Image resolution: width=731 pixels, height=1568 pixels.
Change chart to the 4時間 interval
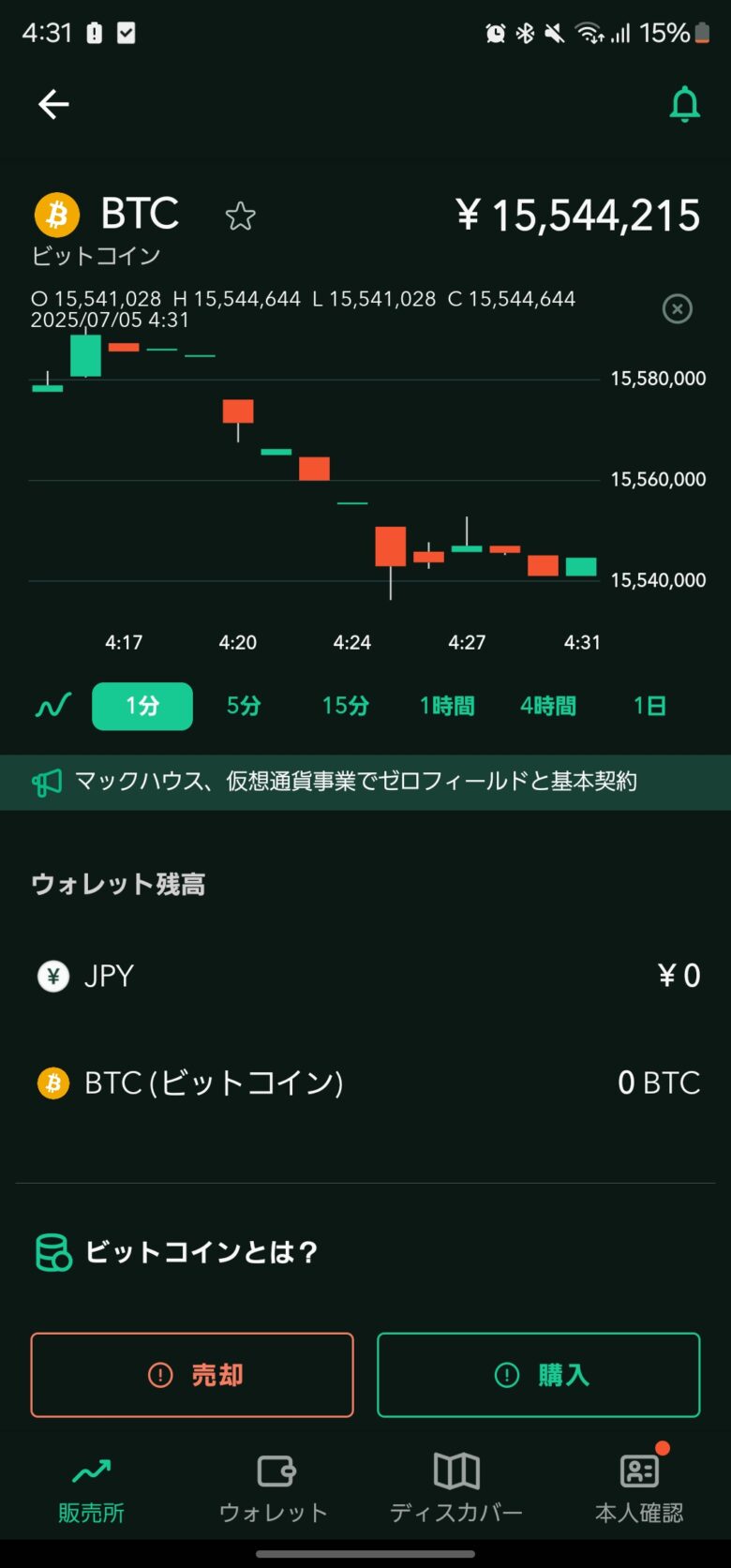pyautogui.click(x=548, y=706)
